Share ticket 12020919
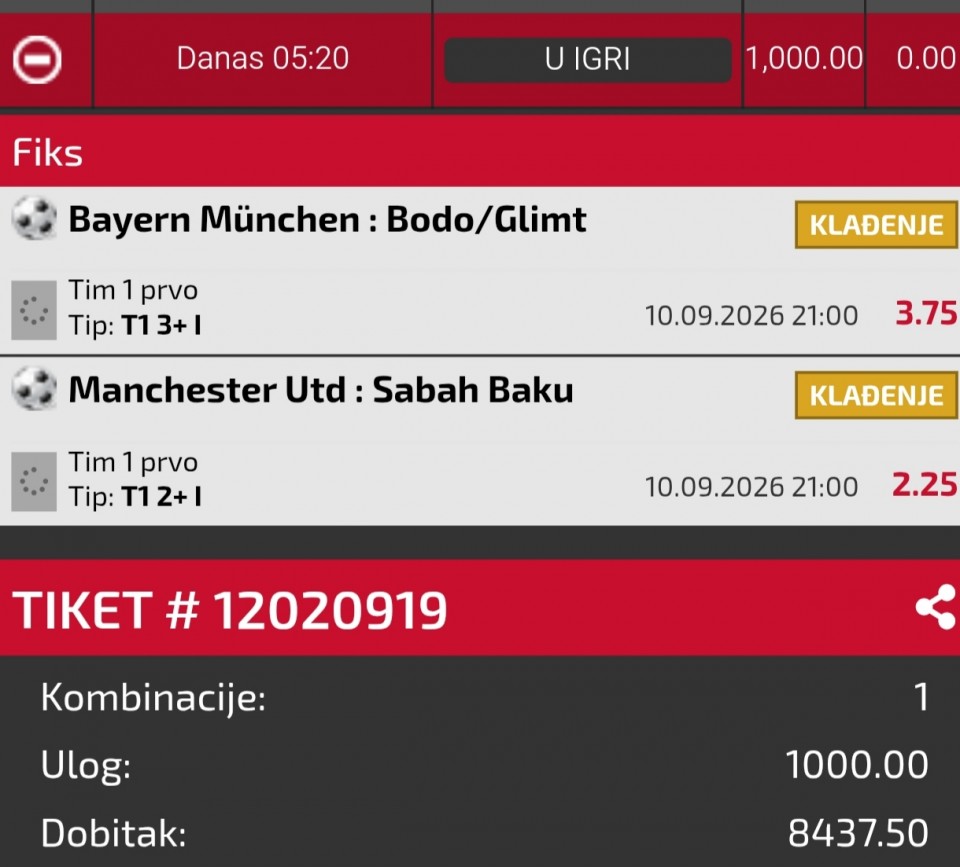Viewport: 960px width, 867px height. pyautogui.click(x=936, y=607)
